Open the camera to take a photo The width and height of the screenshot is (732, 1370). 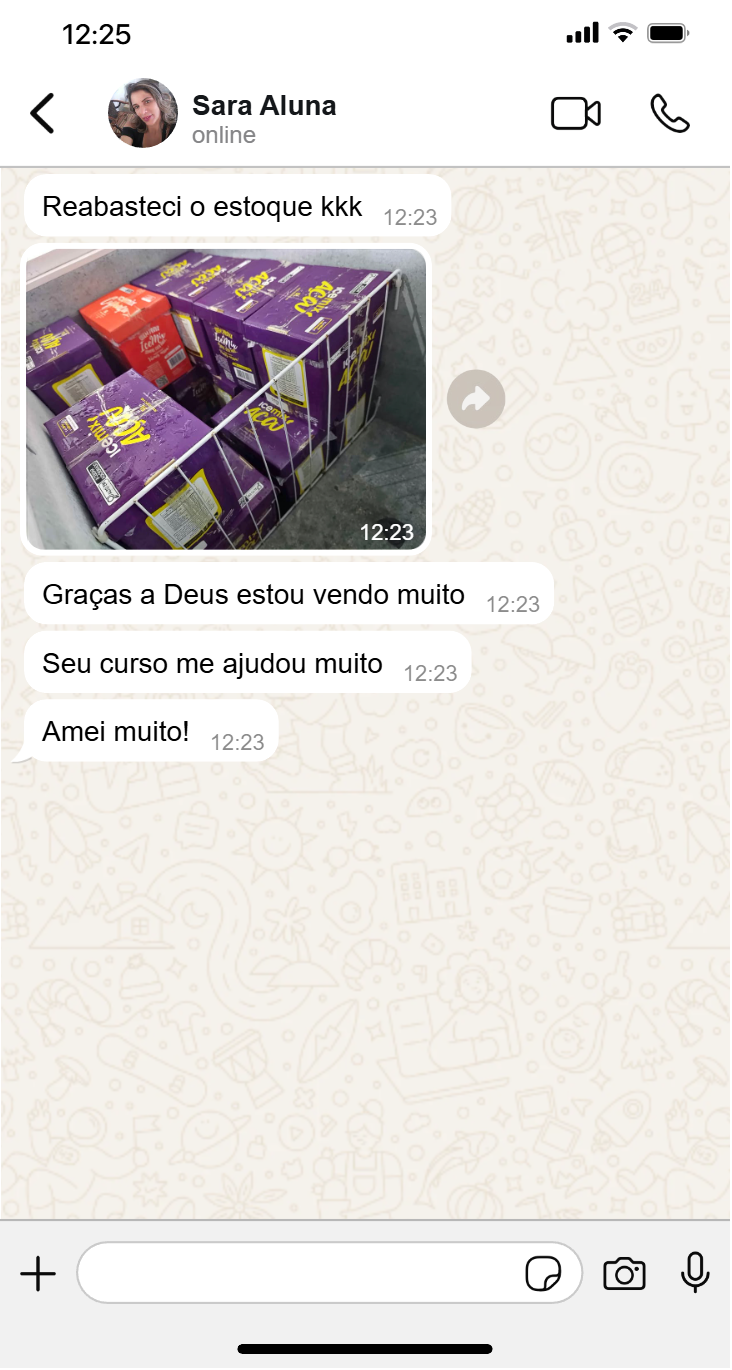tap(624, 1274)
